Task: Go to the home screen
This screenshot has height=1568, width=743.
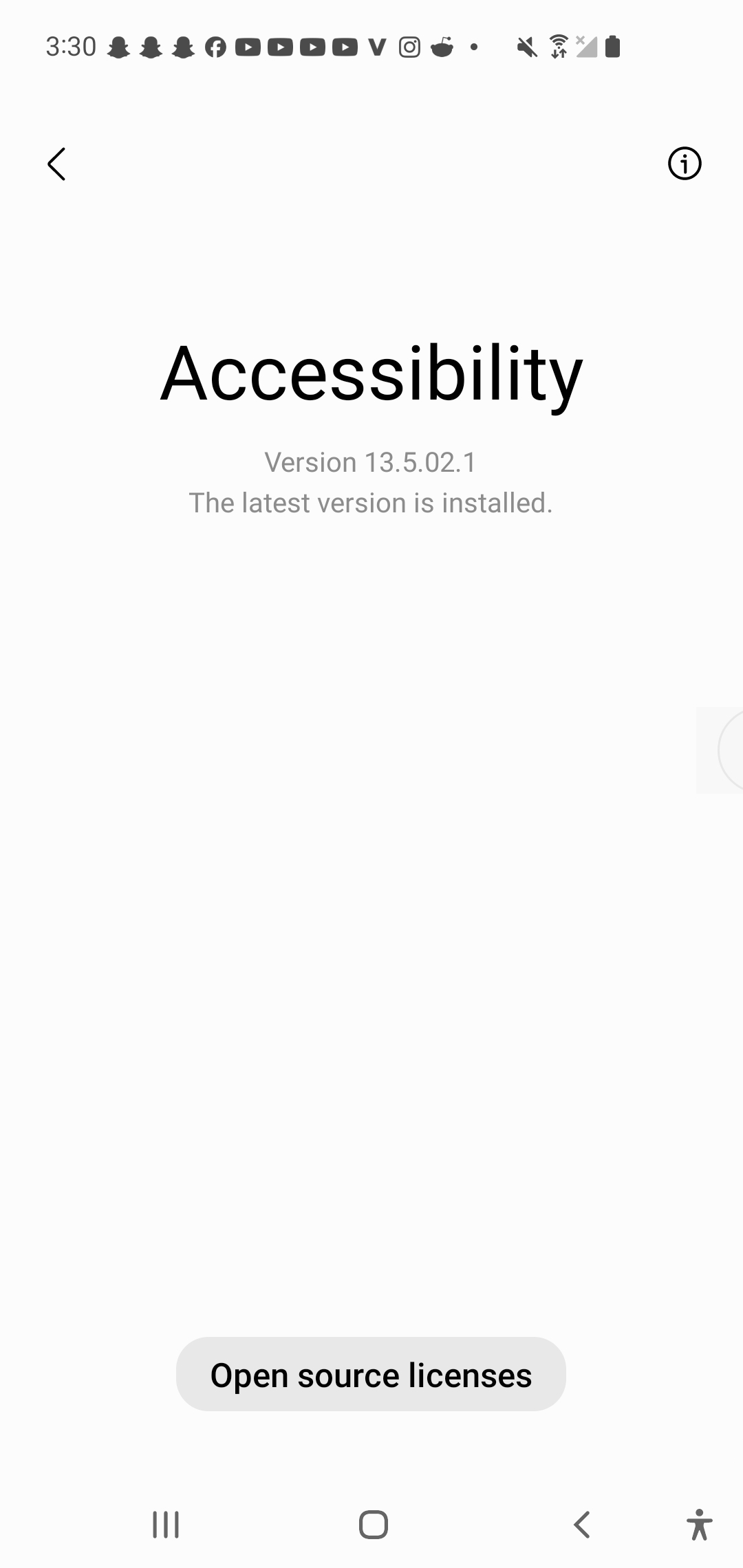Action: point(373,1524)
